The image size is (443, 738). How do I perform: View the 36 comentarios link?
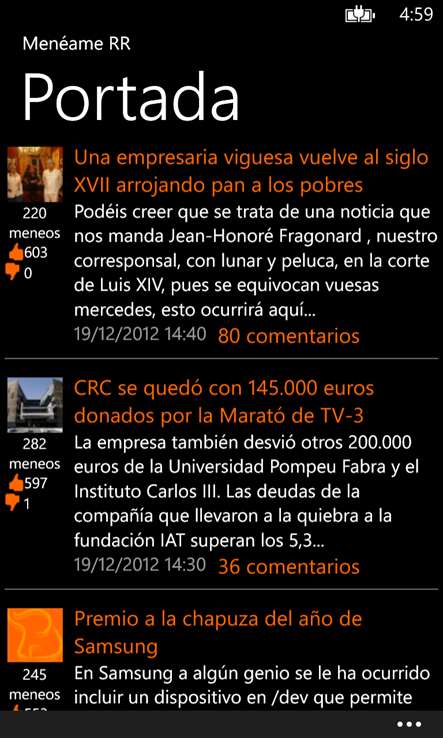(289, 566)
